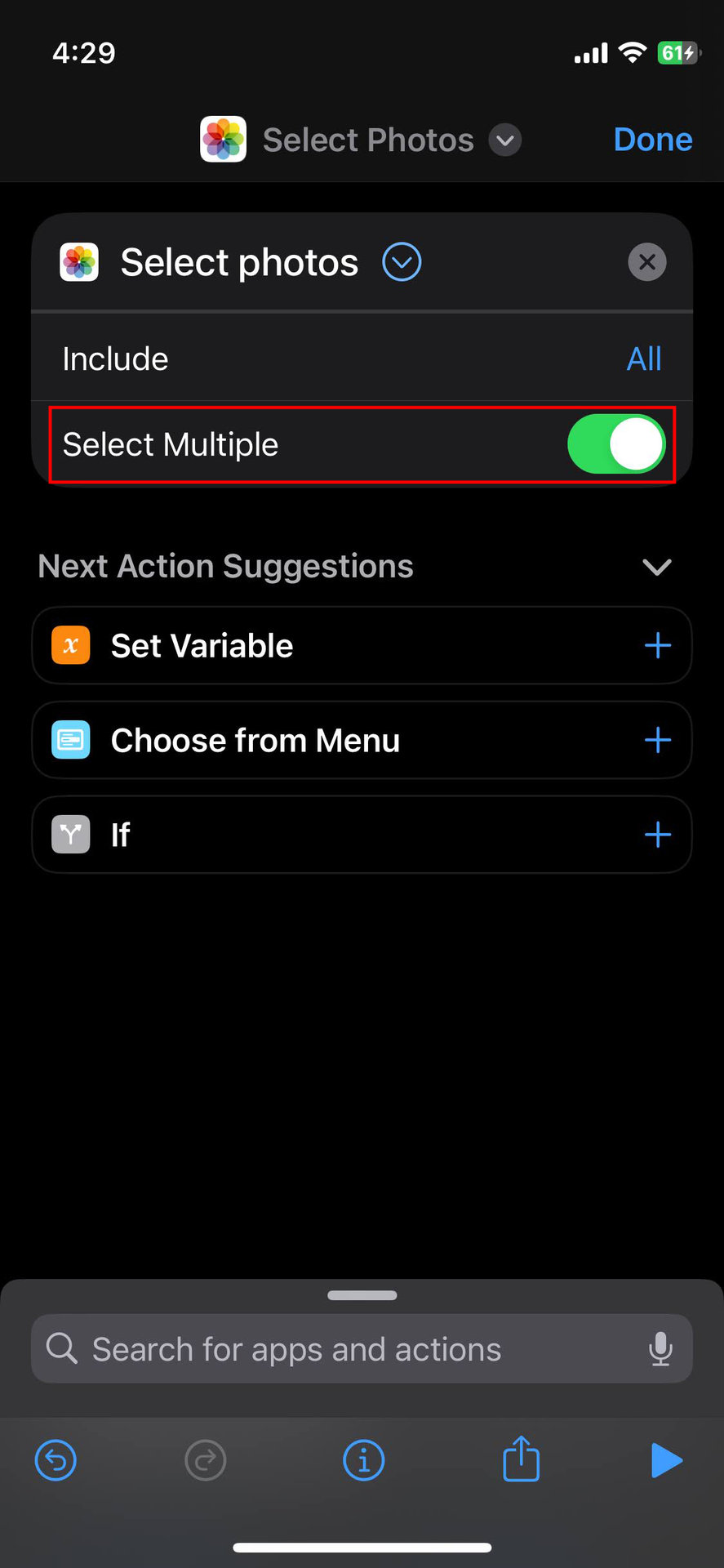Image resolution: width=724 pixels, height=1568 pixels.
Task: Change the Include value from All
Action: (643, 359)
